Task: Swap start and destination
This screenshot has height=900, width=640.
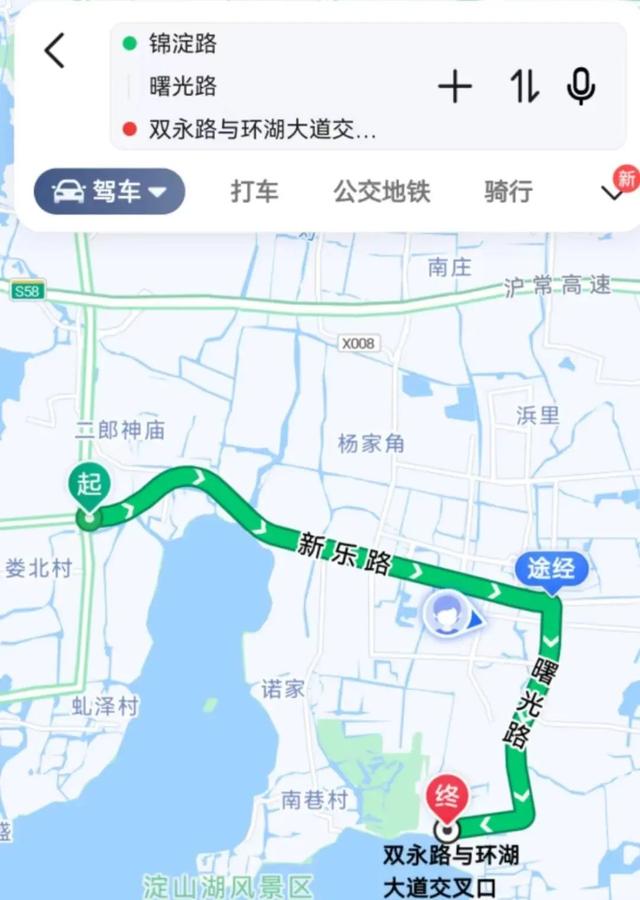Action: pyautogui.click(x=524, y=87)
